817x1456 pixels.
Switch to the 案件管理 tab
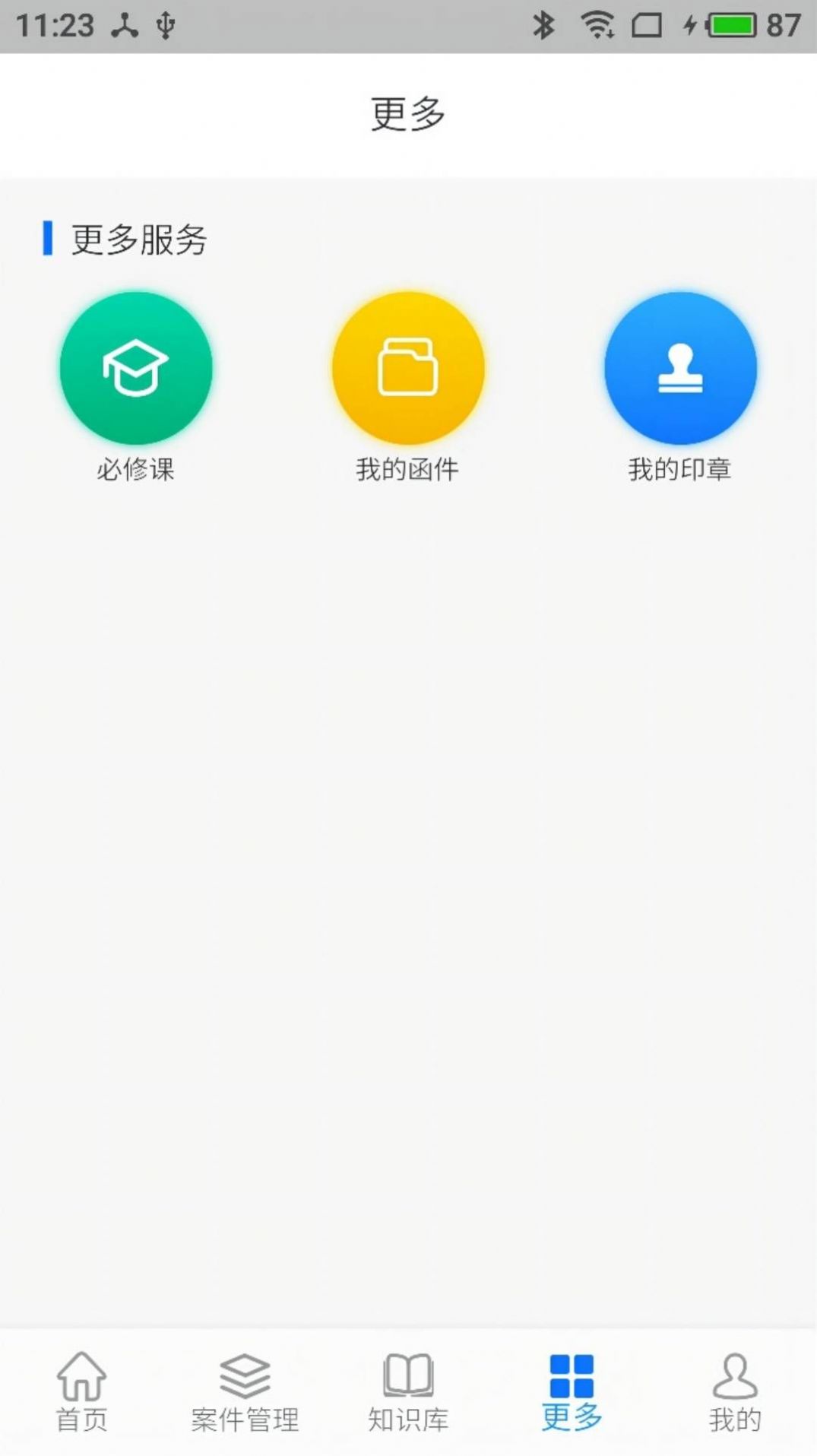click(x=245, y=1414)
